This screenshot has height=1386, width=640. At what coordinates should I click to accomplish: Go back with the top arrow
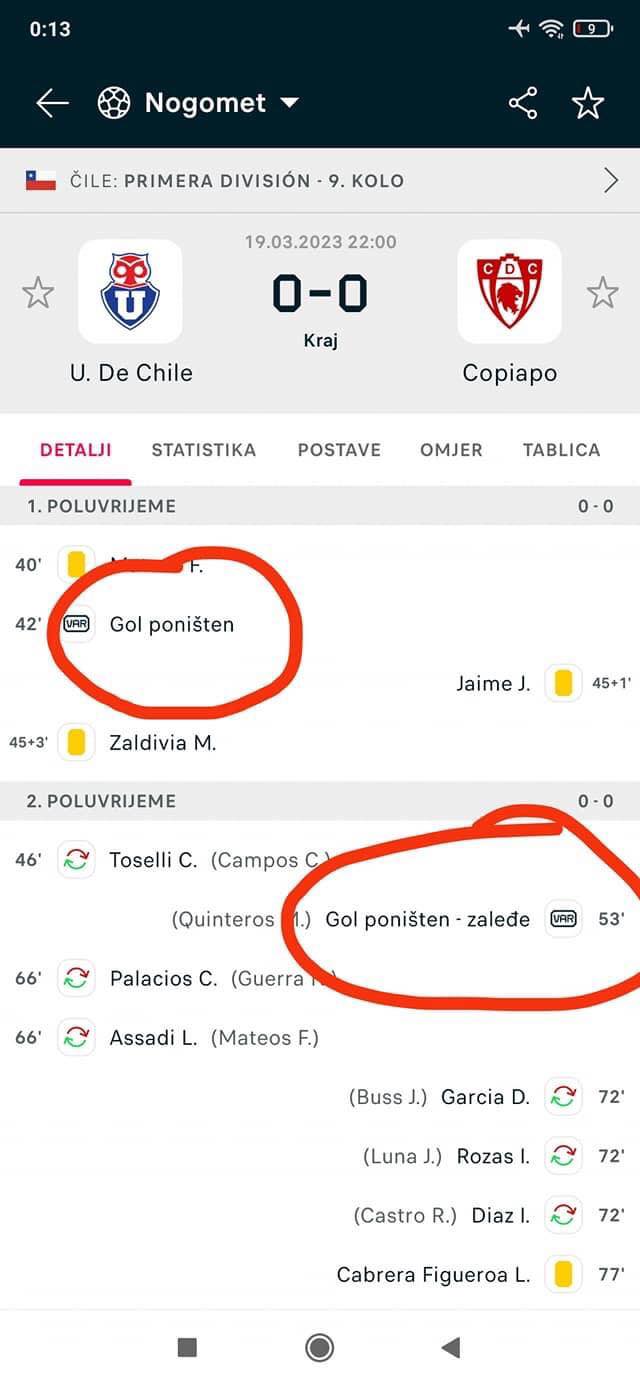(x=52, y=103)
